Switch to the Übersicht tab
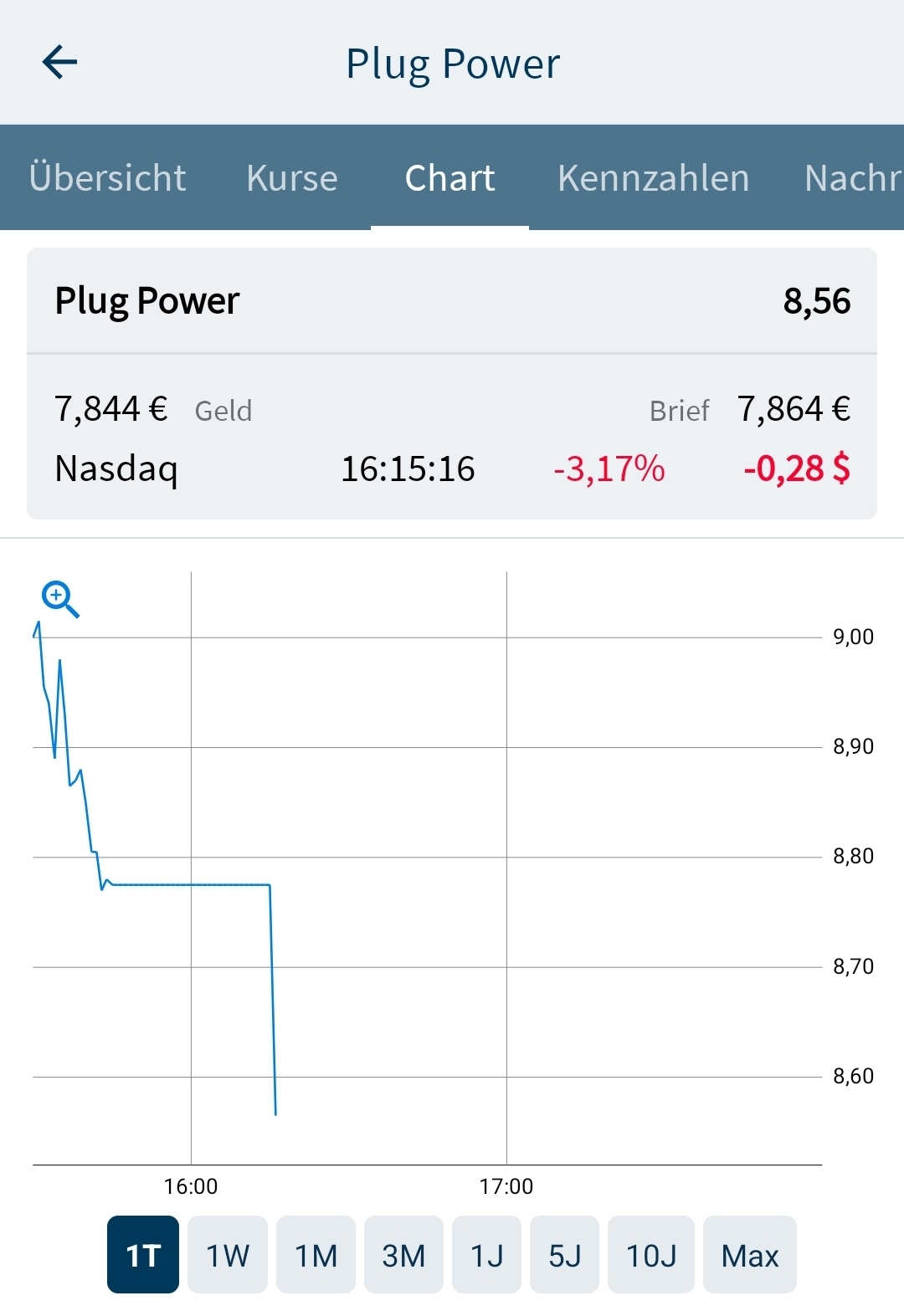Screen dimensions: 904x1316 tap(107, 178)
